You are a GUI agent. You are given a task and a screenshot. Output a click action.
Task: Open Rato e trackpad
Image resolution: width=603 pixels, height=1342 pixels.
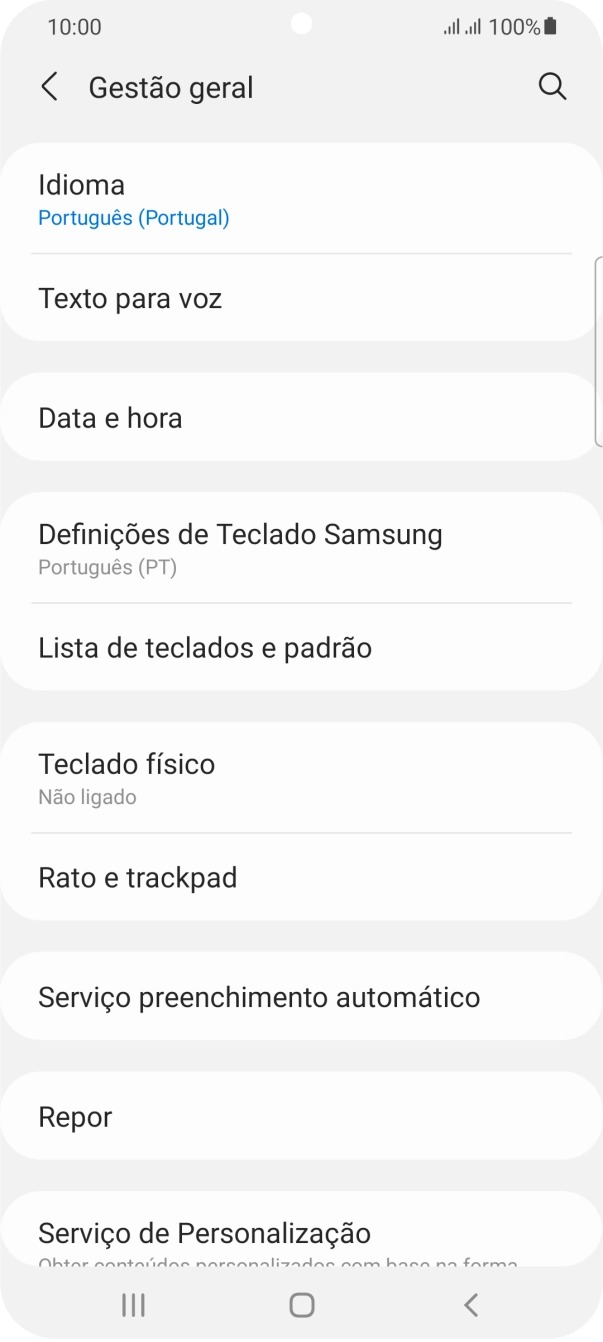pos(300,877)
